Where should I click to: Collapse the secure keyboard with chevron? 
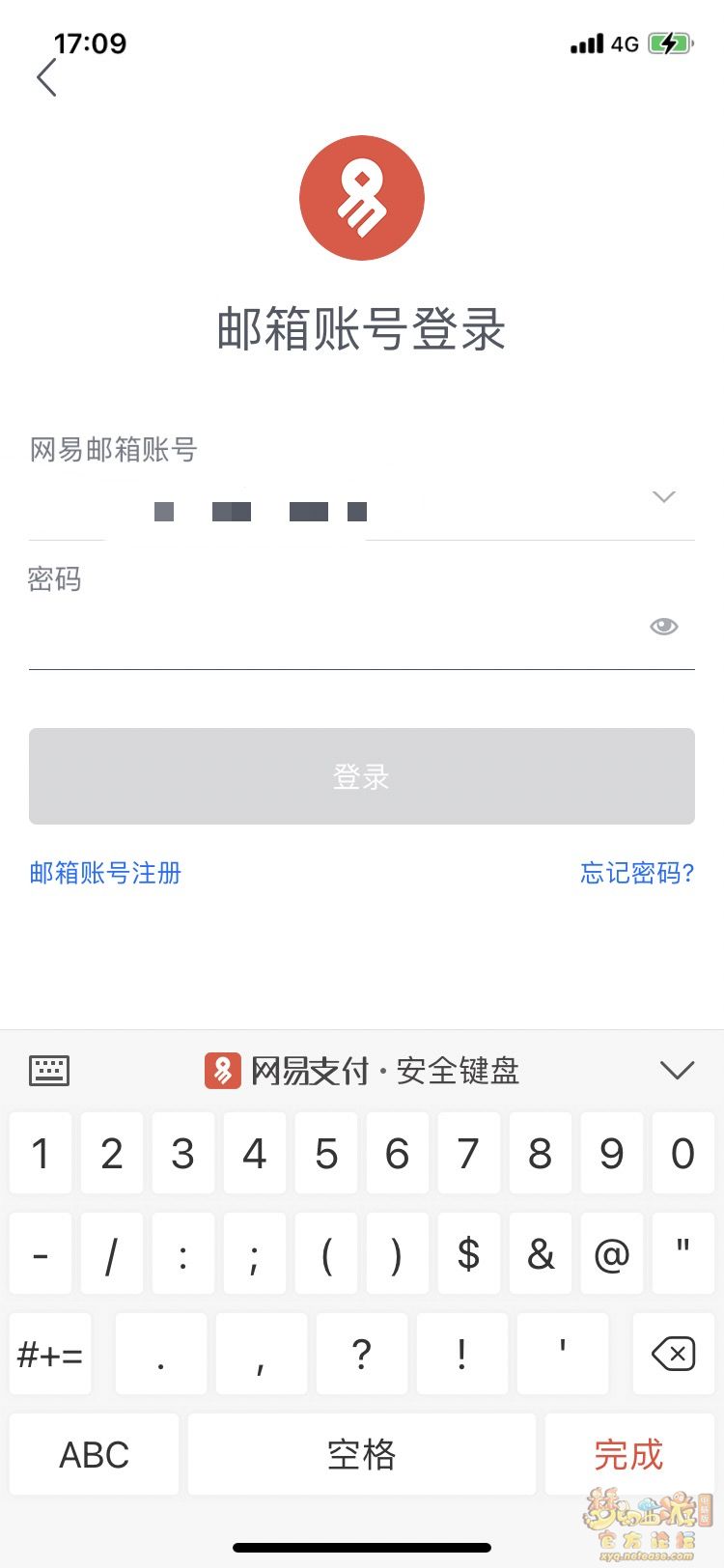(x=677, y=1070)
